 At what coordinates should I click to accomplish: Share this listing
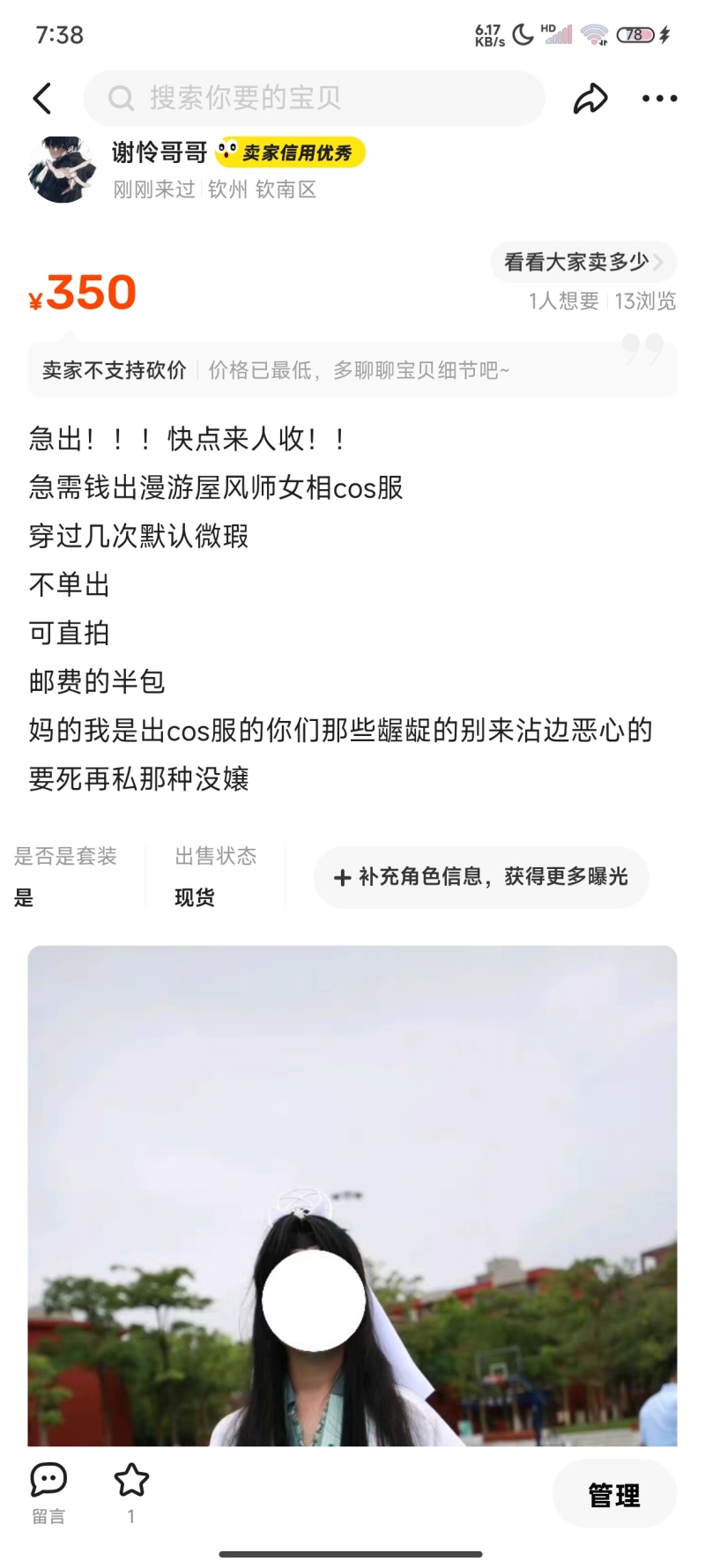point(590,98)
